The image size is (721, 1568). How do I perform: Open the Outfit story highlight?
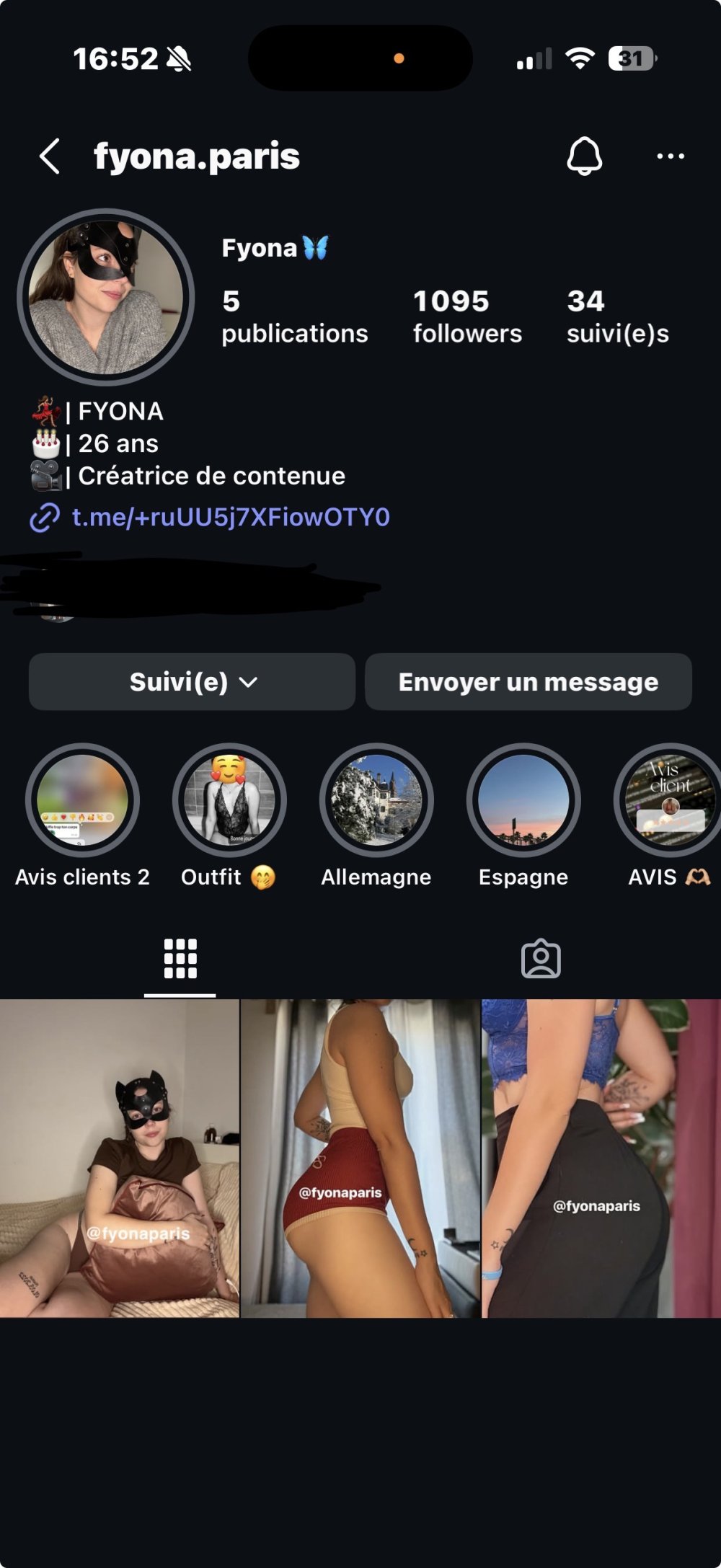click(229, 800)
